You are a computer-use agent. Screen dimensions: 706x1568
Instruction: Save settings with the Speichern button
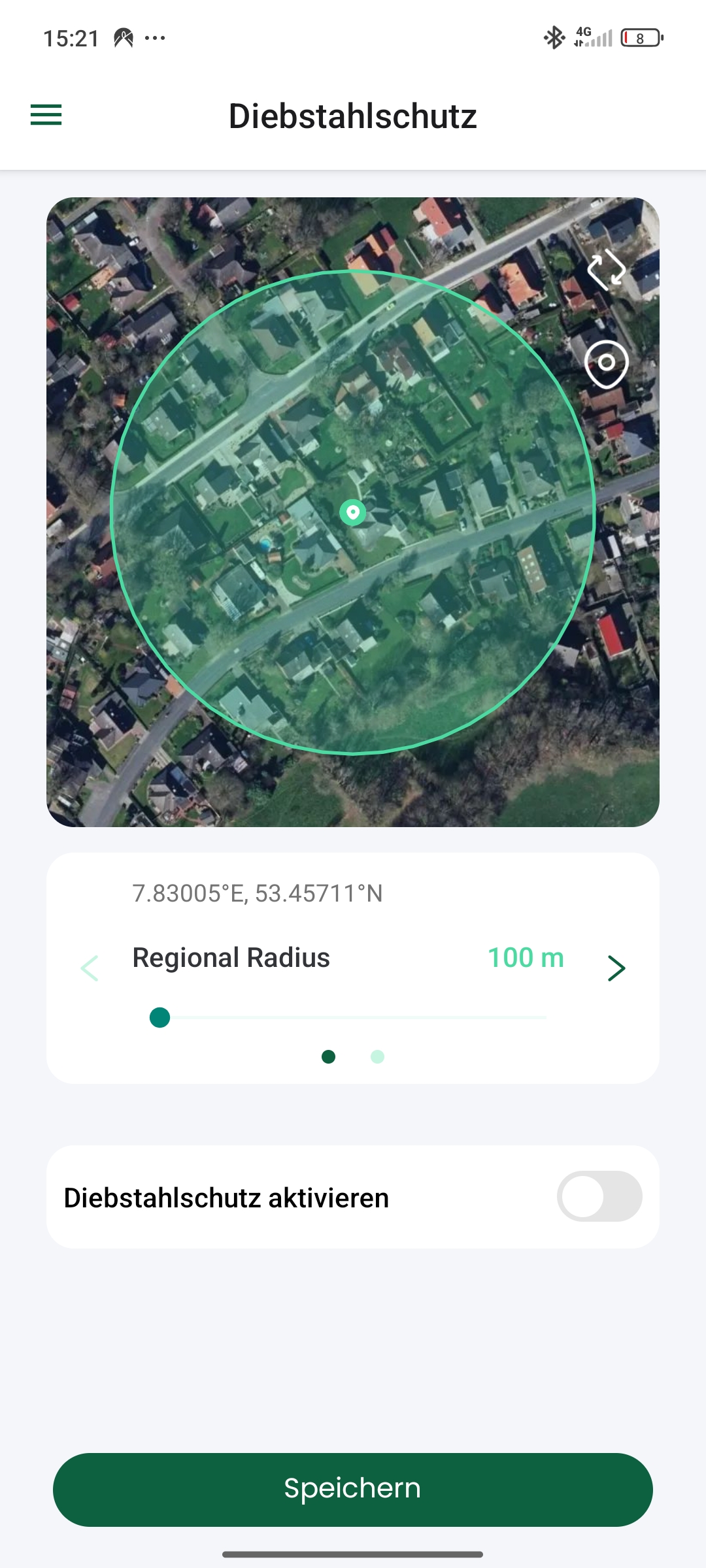click(353, 1489)
